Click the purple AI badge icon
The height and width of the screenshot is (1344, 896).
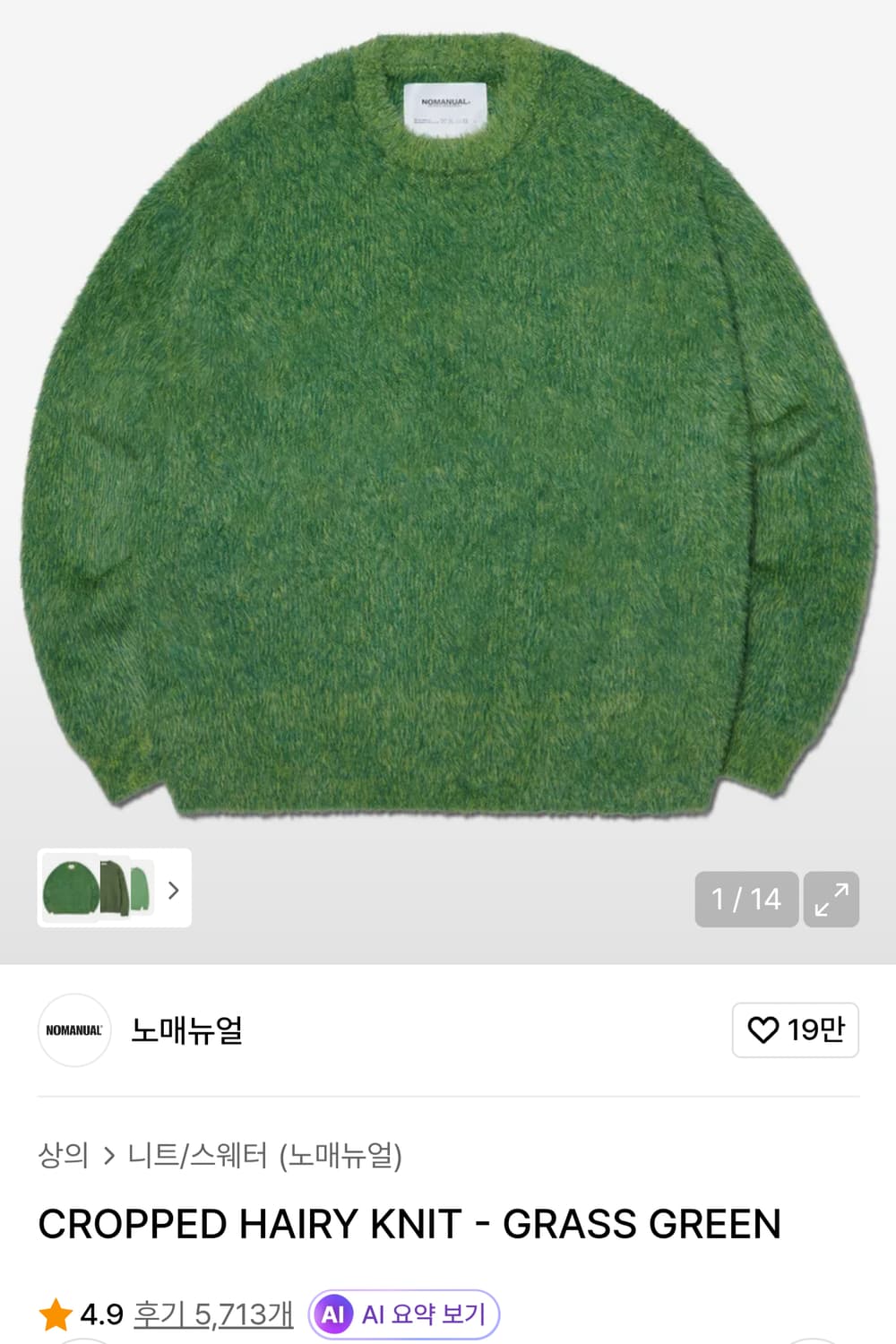tap(335, 1313)
